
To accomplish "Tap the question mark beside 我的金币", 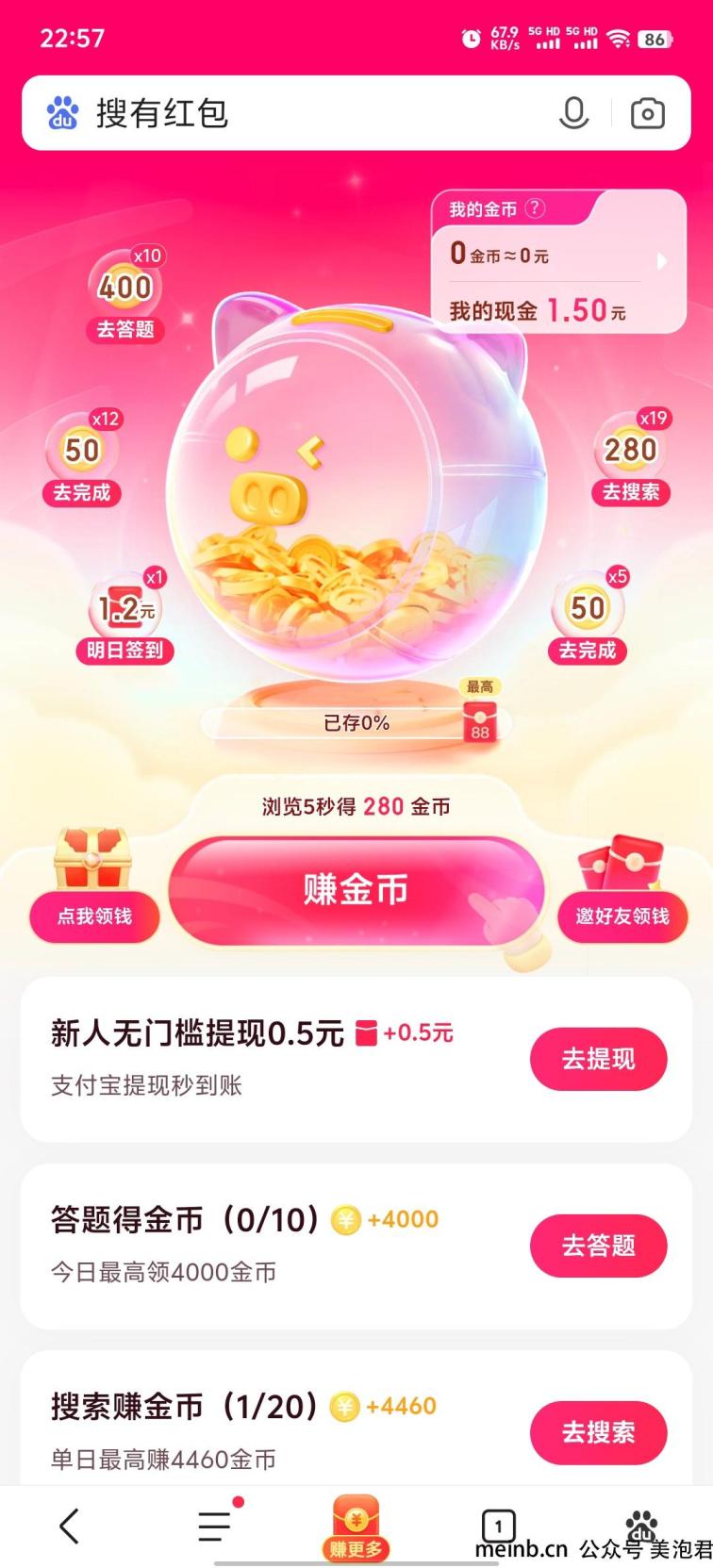I will pos(535,208).
